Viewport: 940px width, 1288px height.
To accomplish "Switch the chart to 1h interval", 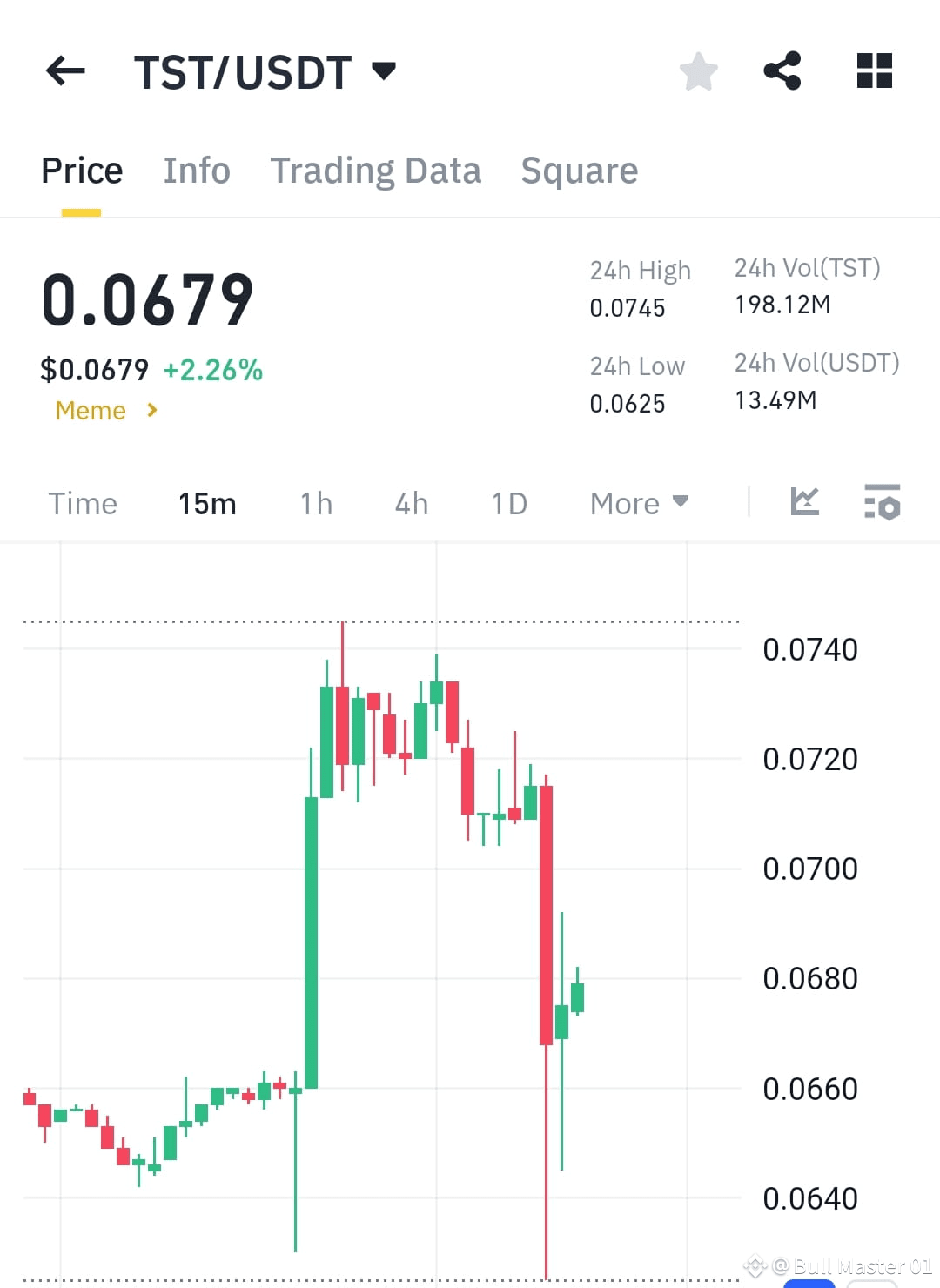I will coord(315,503).
